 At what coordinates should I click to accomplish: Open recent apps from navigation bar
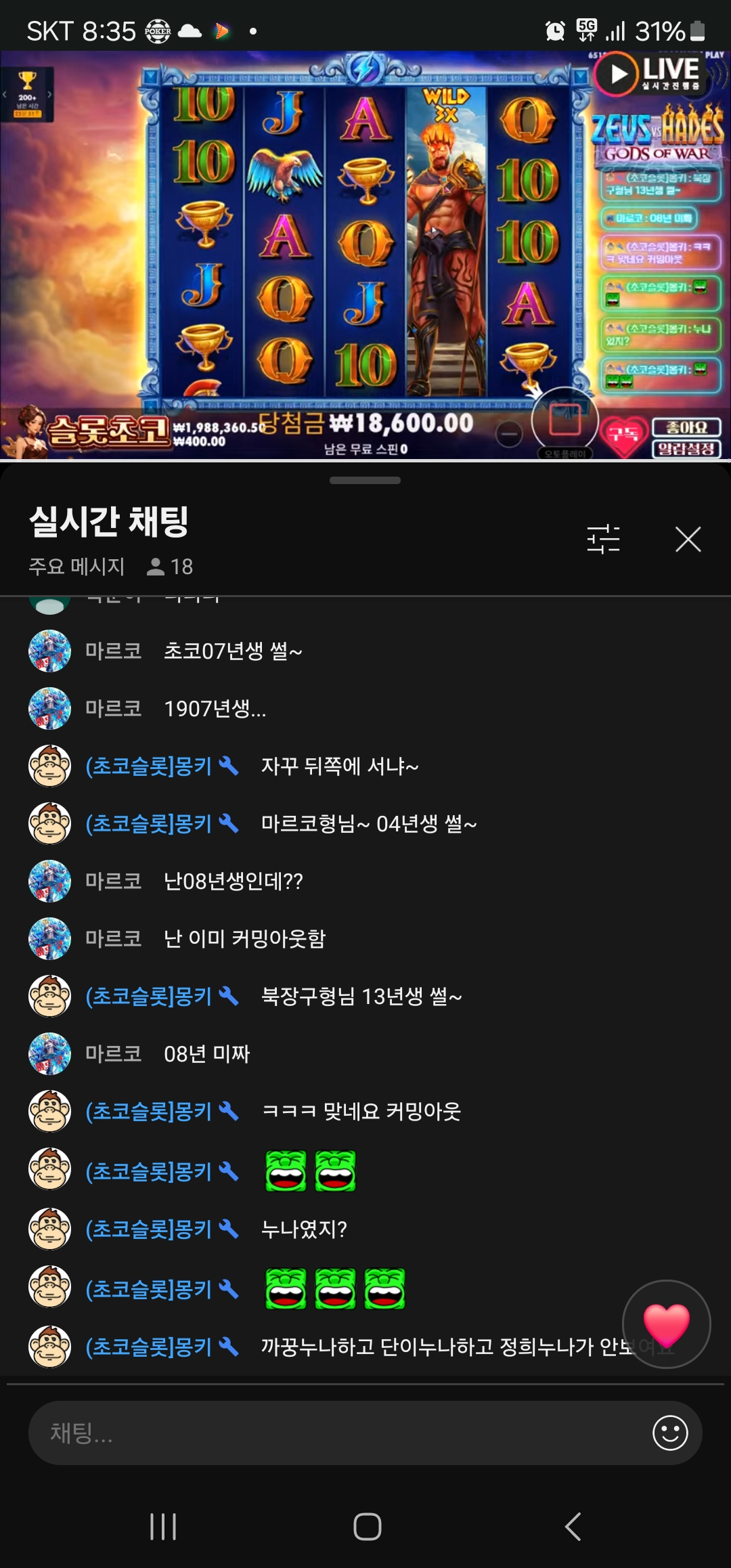click(163, 1527)
